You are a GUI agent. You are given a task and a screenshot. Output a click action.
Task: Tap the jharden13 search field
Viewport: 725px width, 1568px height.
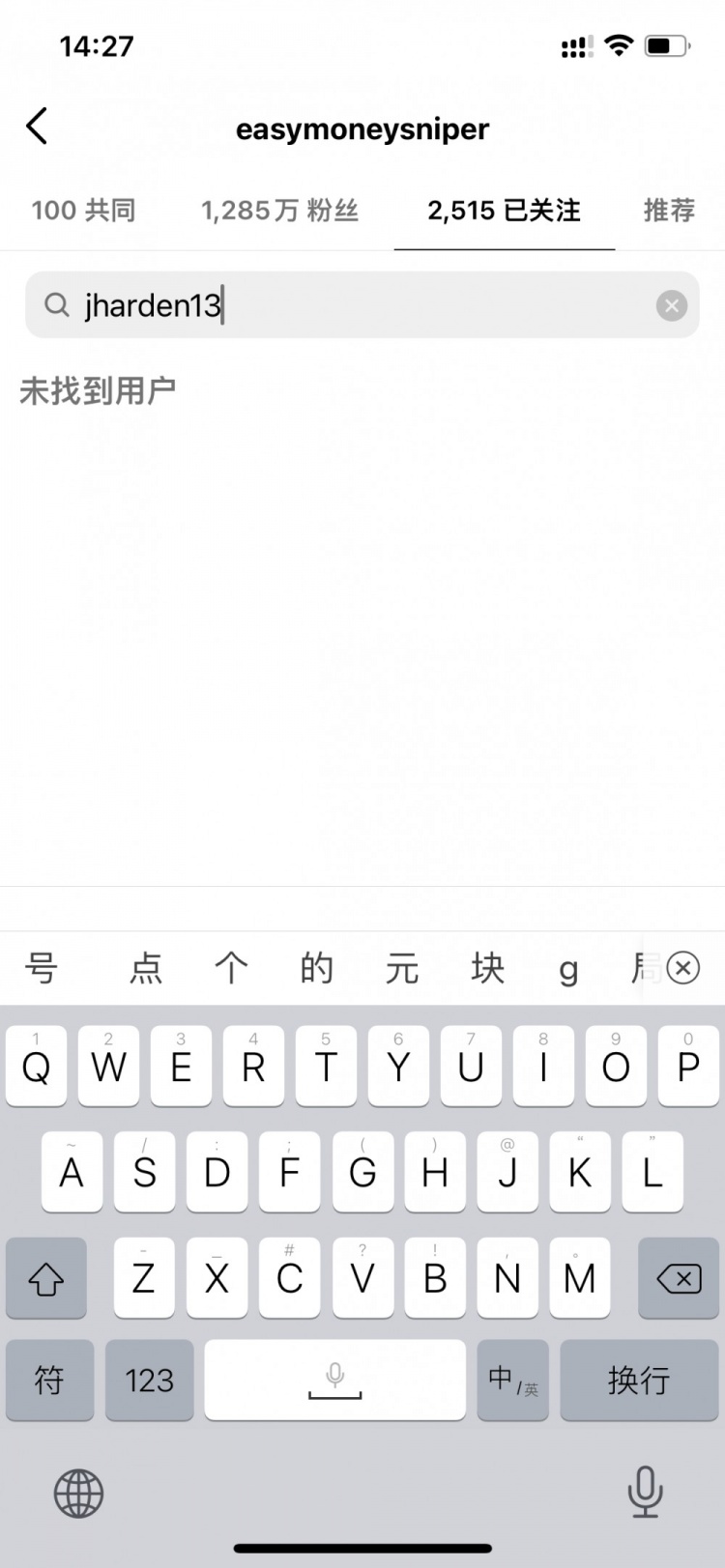(x=362, y=305)
